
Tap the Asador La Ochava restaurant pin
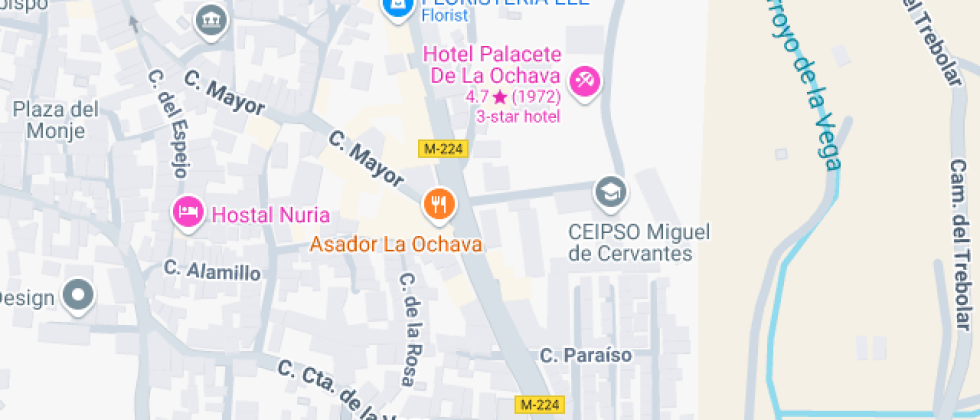[439, 205]
